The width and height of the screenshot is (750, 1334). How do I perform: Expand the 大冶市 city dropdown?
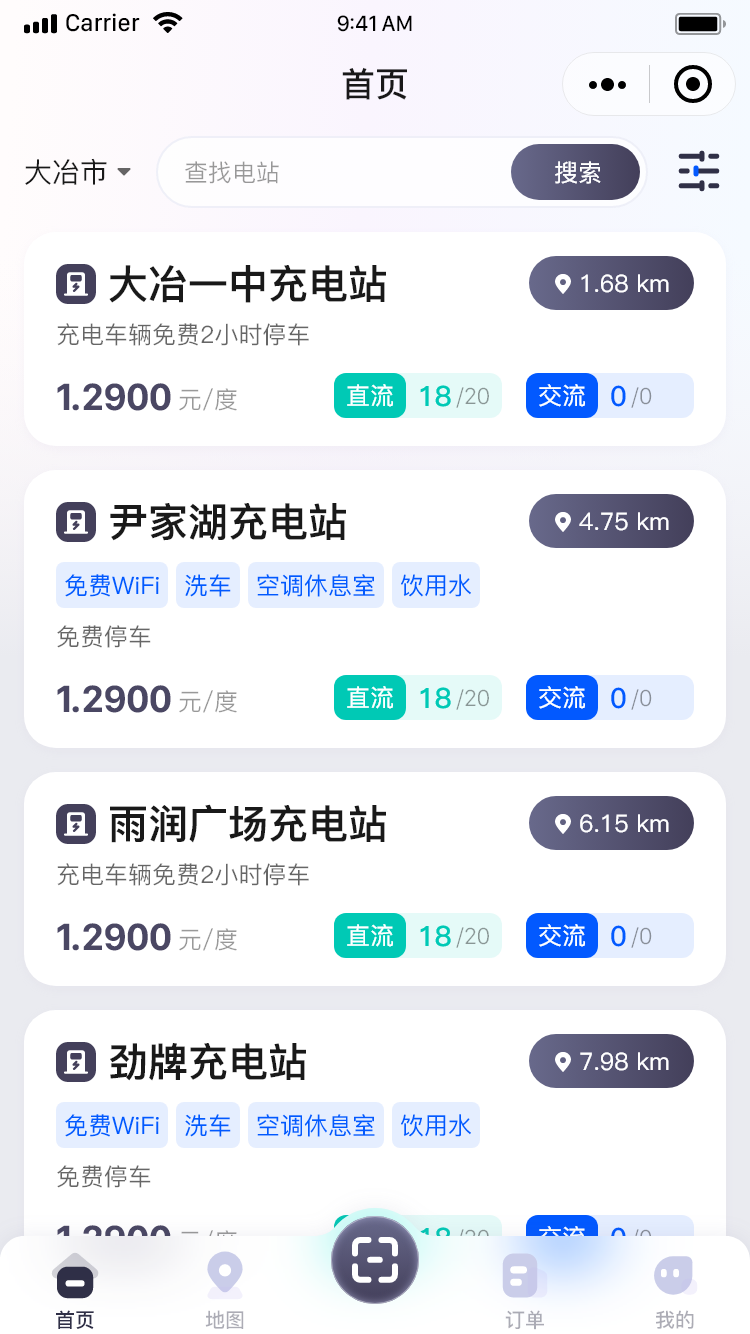(78, 173)
